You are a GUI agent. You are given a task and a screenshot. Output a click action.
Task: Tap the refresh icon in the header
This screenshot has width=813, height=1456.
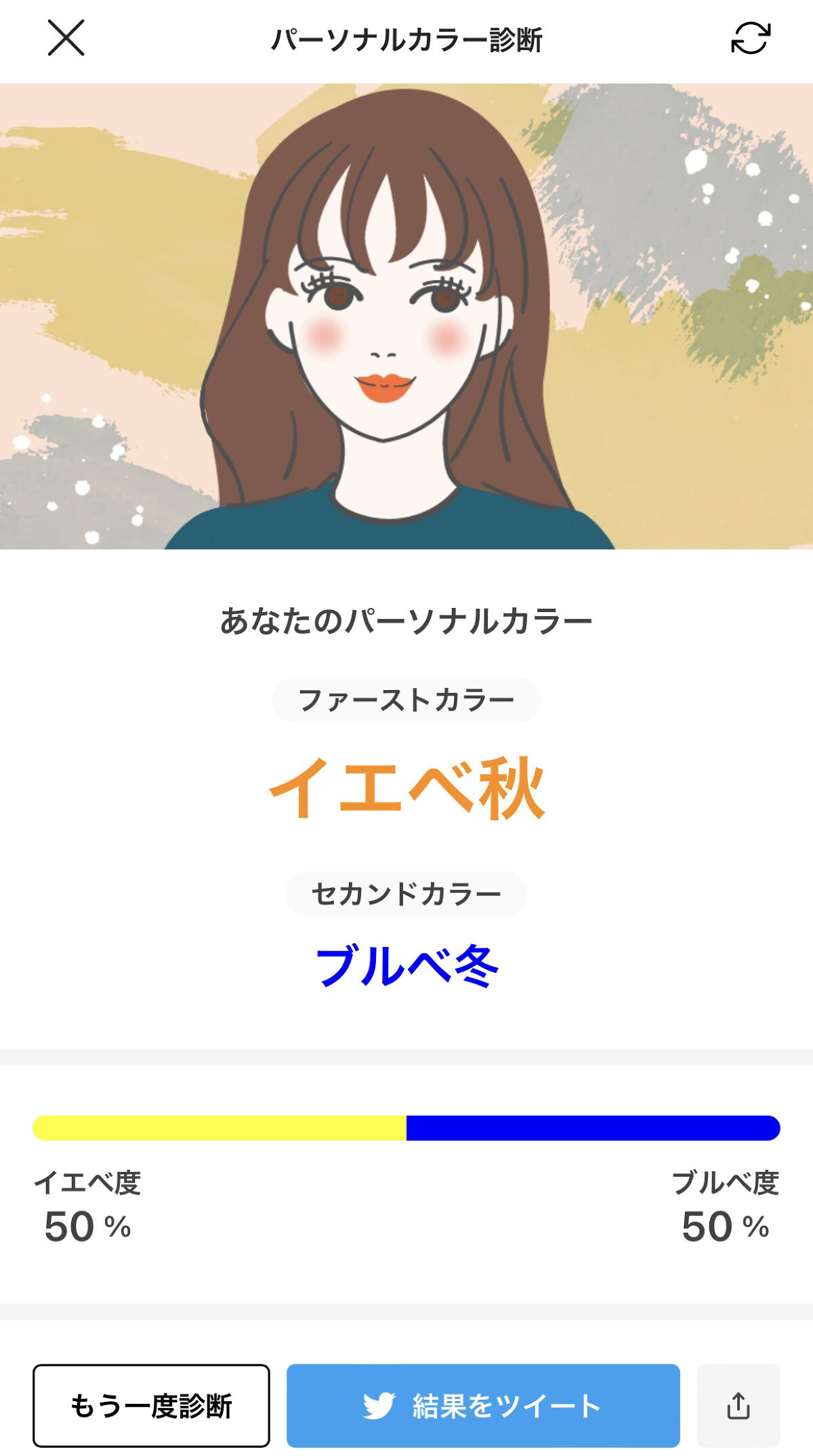coord(750,38)
